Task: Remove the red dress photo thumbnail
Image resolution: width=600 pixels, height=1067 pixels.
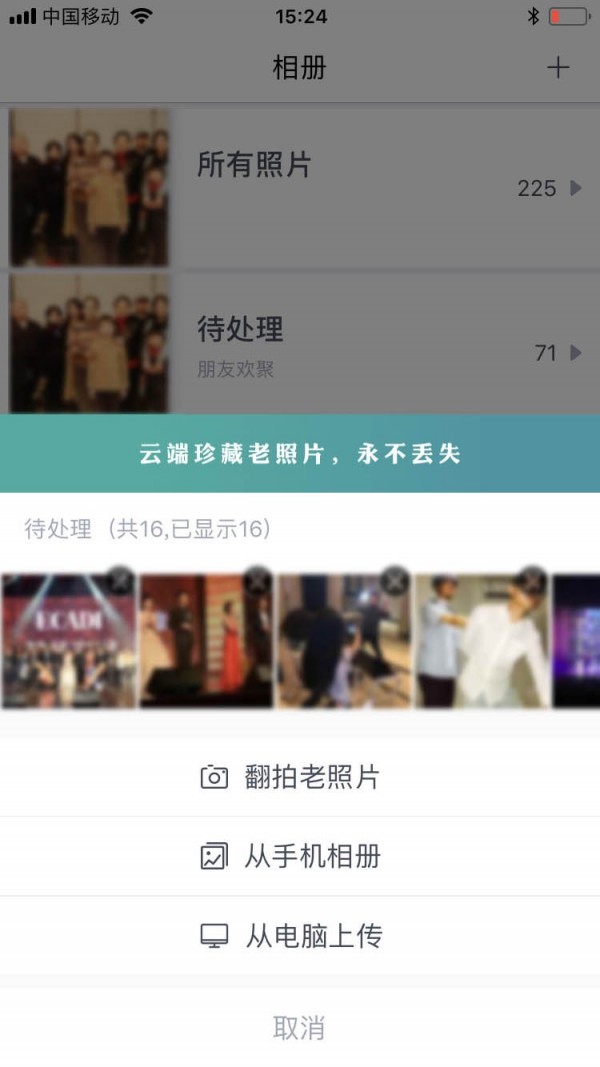Action: coord(258,578)
